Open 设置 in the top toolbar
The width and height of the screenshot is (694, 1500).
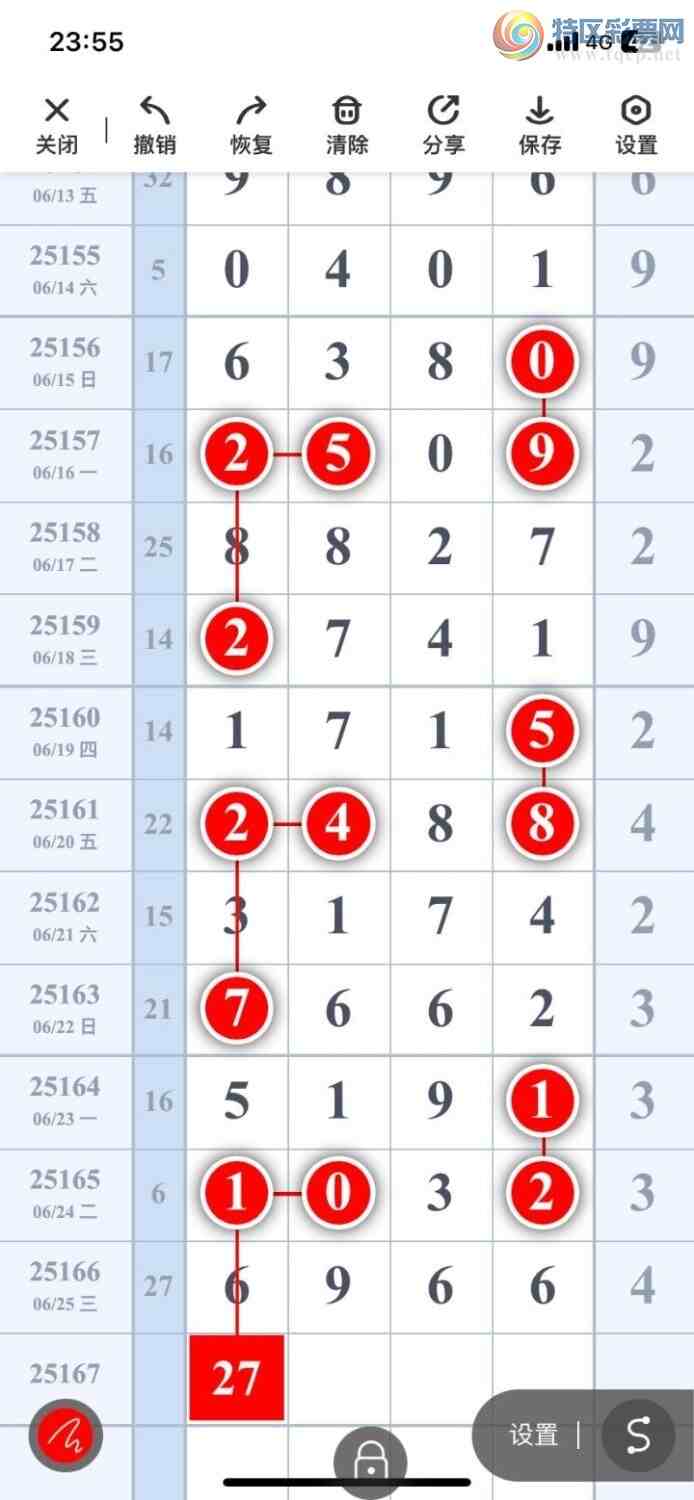(636, 126)
